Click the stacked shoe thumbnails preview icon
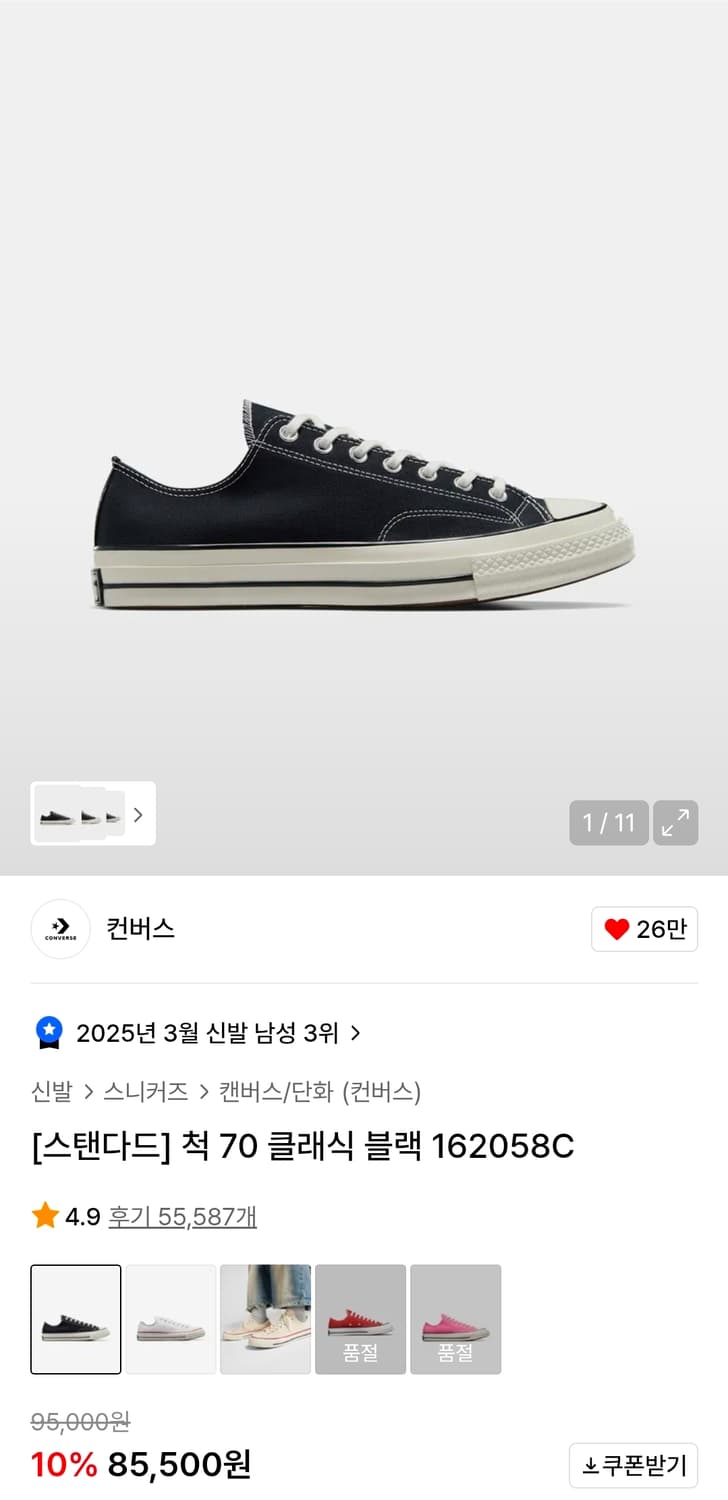This screenshot has width=728, height=1500. (x=80, y=815)
